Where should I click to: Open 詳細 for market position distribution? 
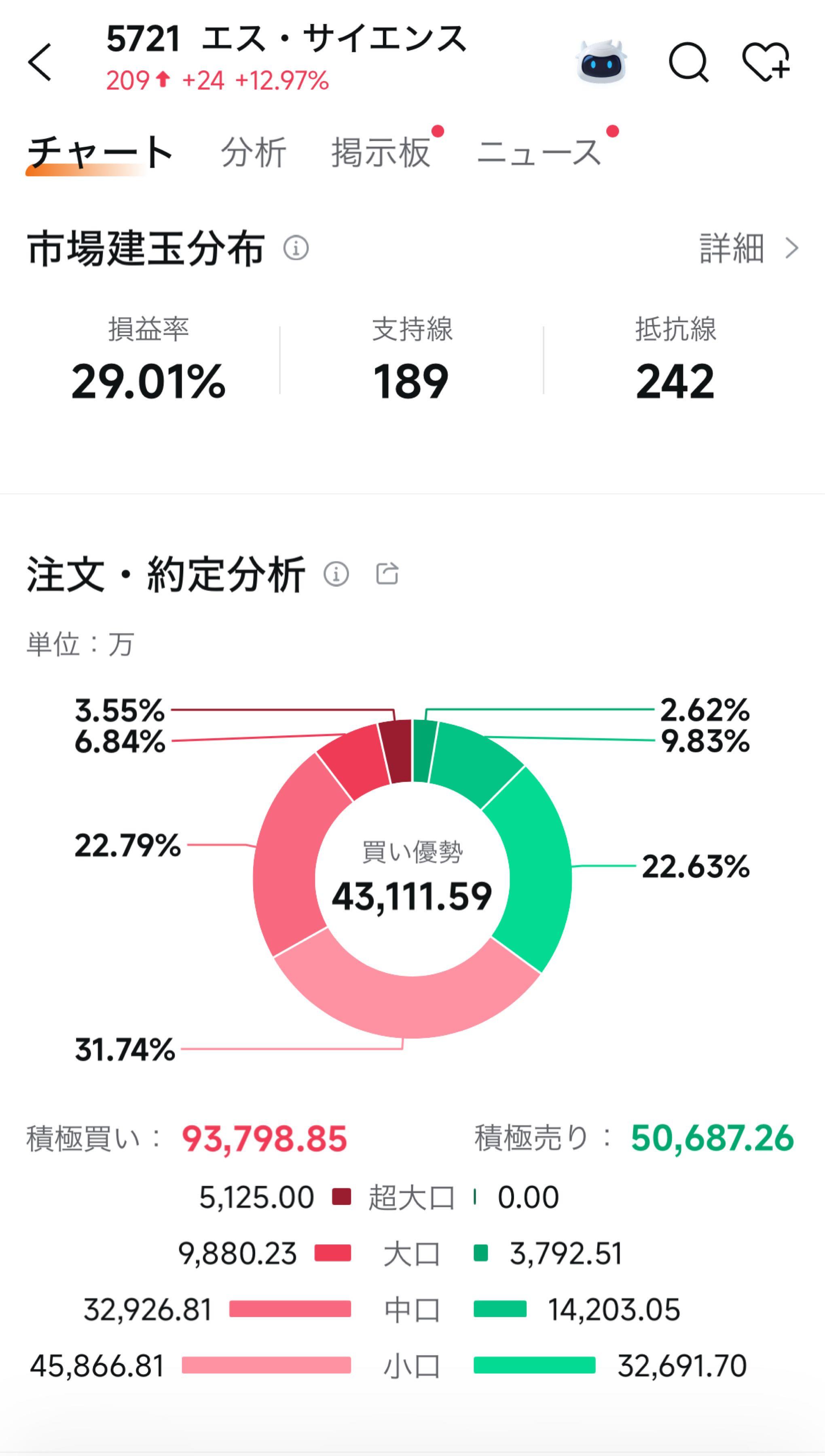pyautogui.click(x=748, y=248)
